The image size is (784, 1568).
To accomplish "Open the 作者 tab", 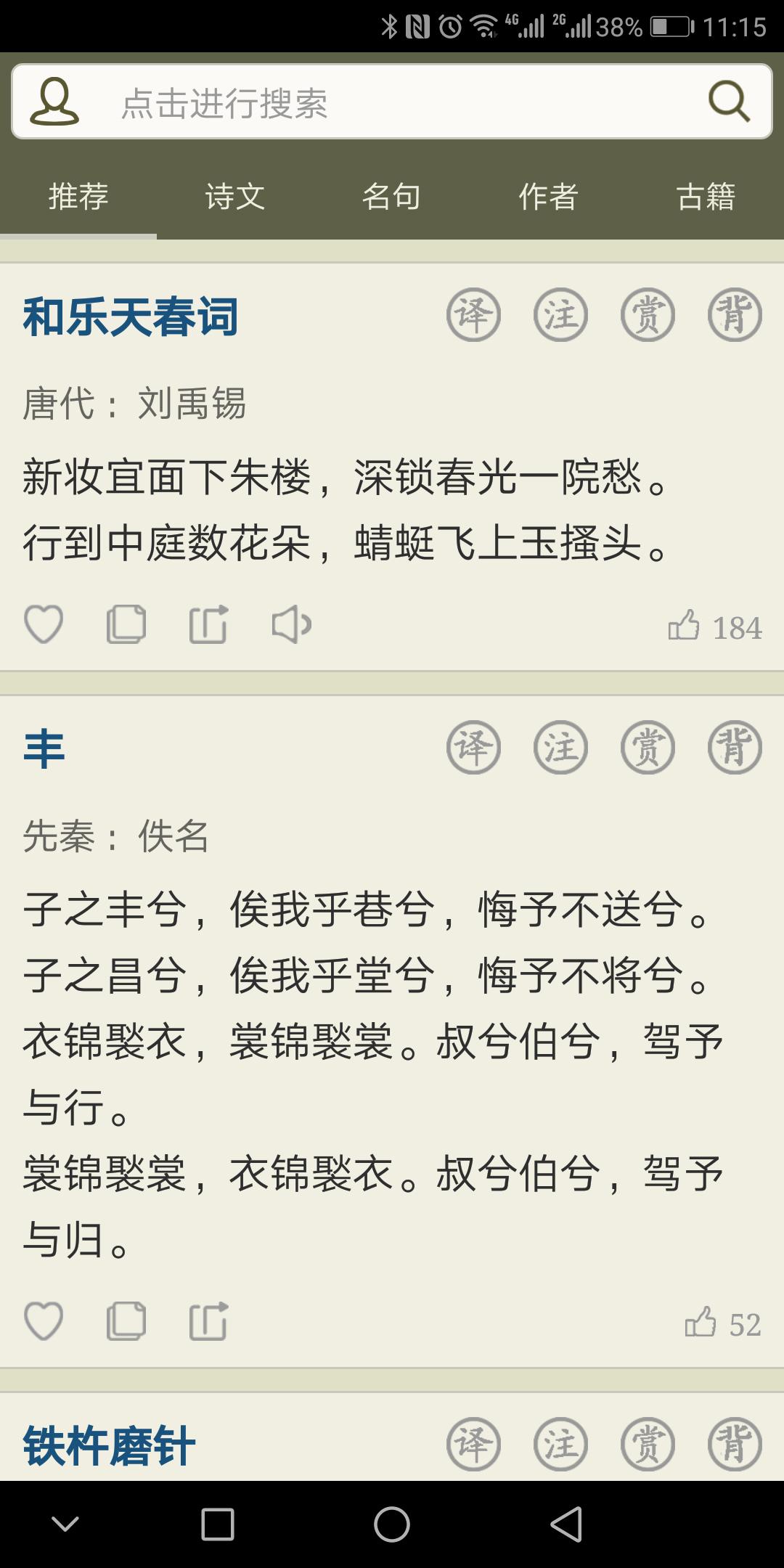I will tap(548, 197).
